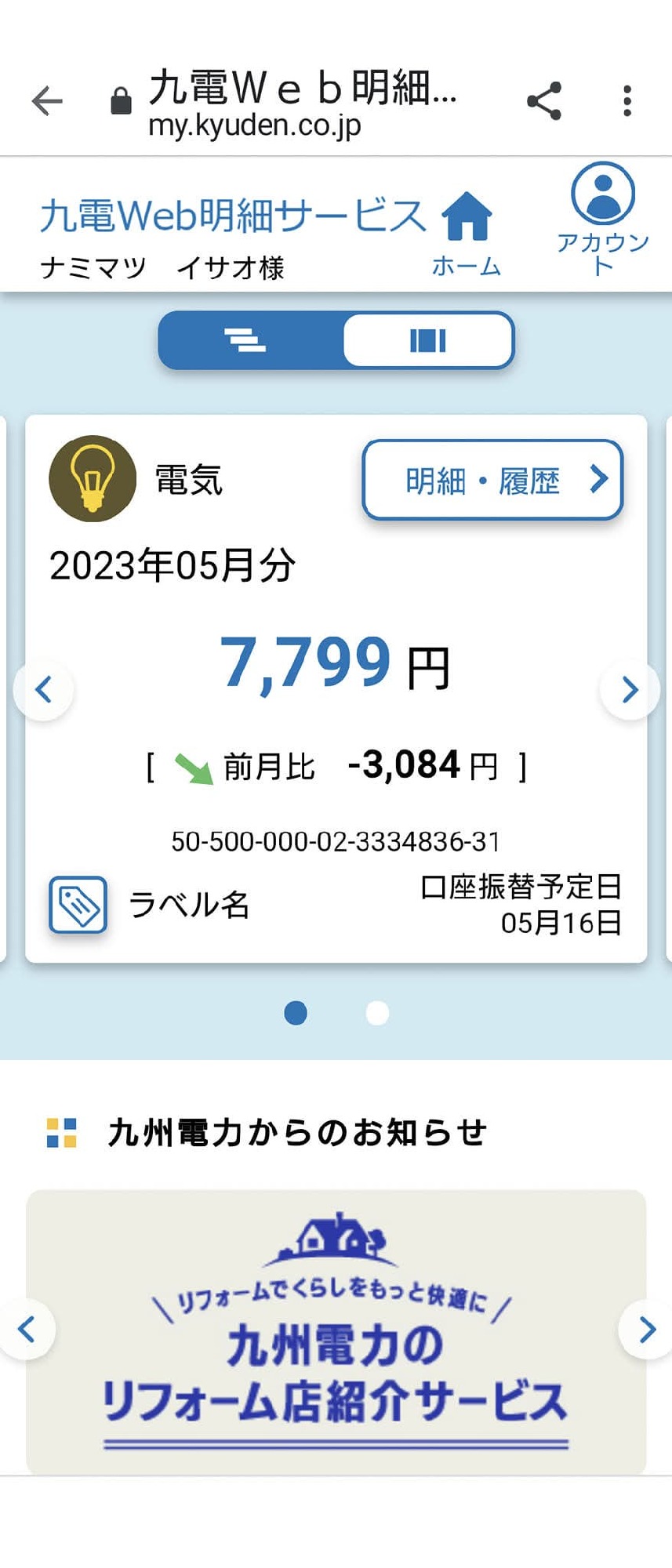Show next notice banner
The height and width of the screenshot is (1568, 672).
coord(646,1330)
